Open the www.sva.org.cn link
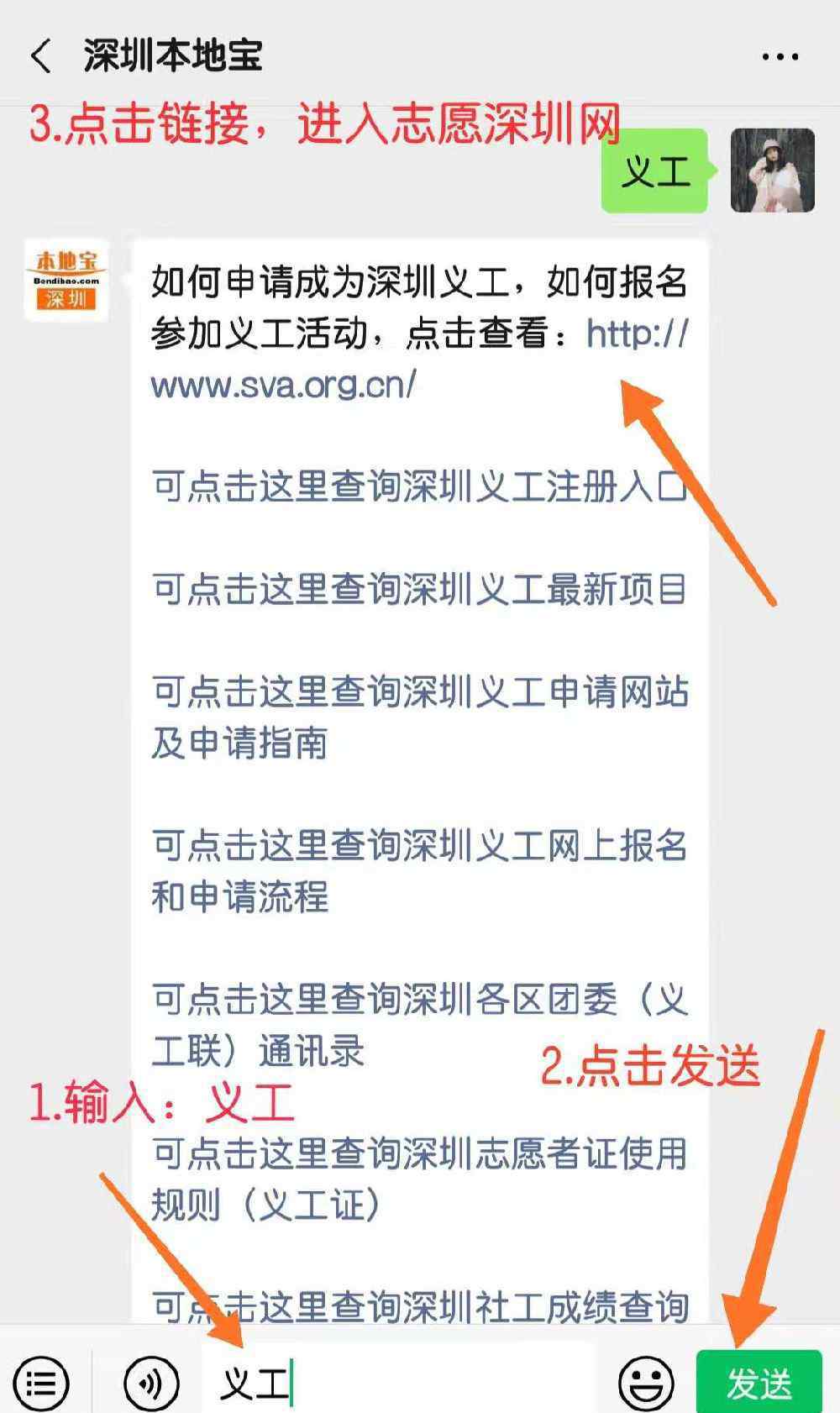Viewport: 840px width, 1413px height. 420,360
